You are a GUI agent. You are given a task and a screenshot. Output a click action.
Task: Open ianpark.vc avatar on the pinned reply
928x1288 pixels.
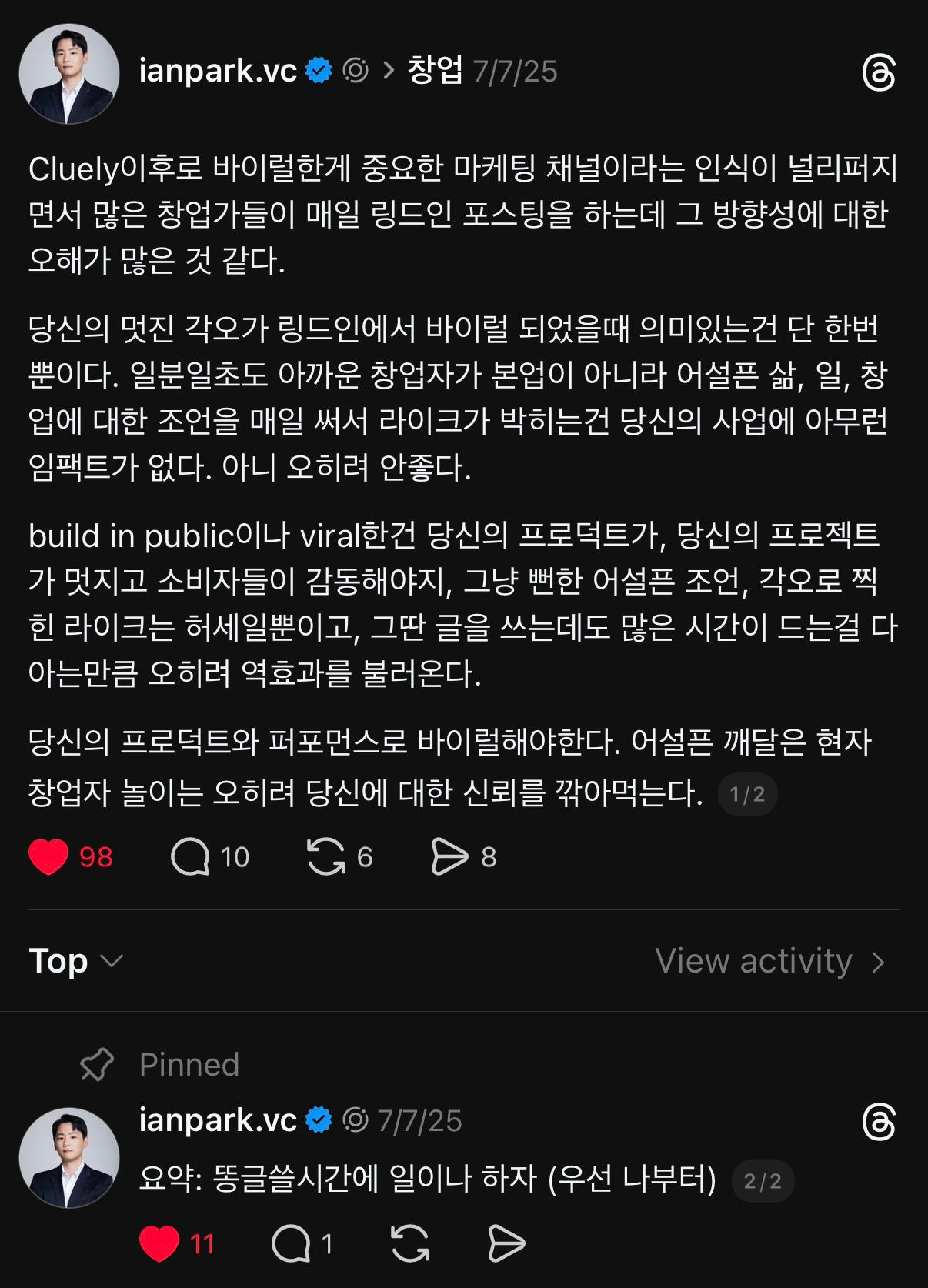coord(69,1158)
